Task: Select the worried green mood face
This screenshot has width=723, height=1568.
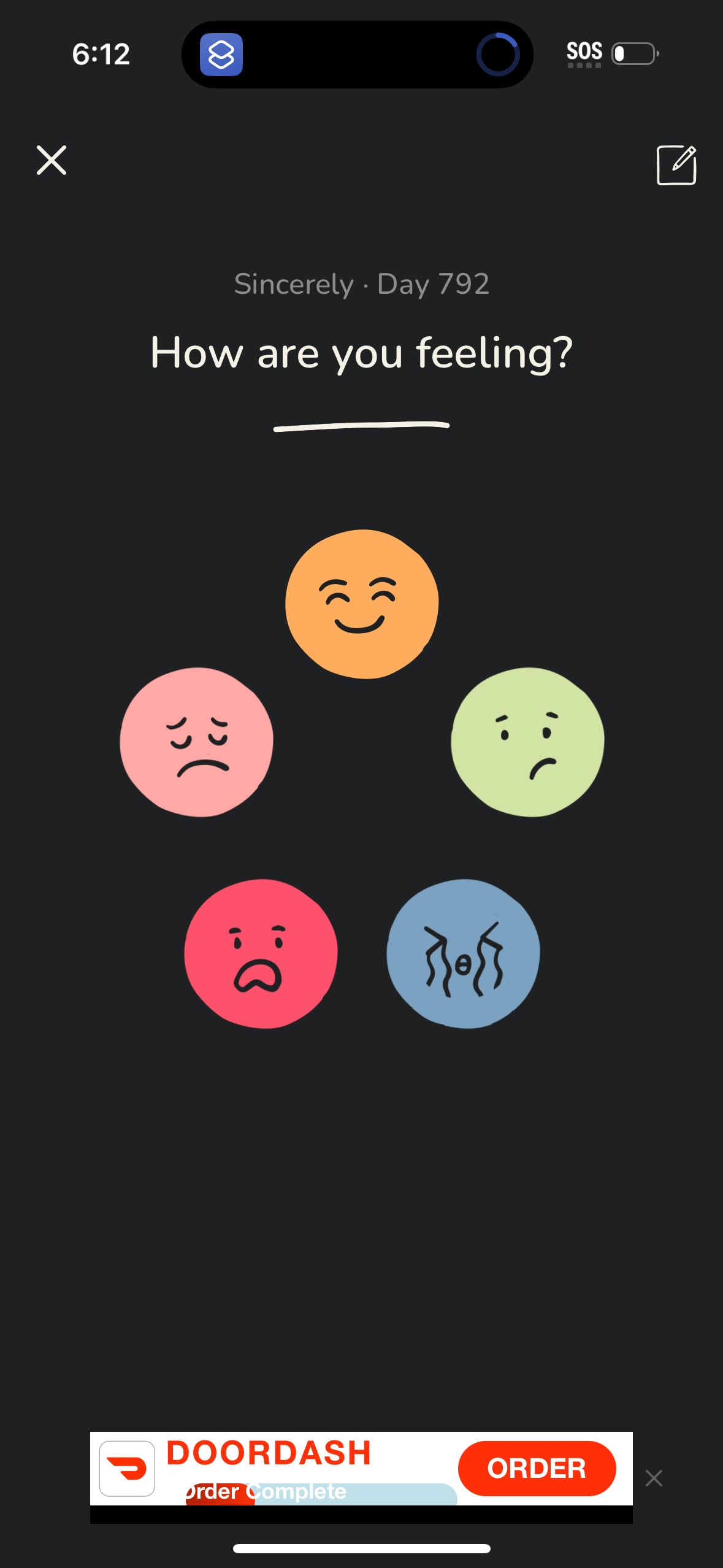Action: [x=526, y=742]
